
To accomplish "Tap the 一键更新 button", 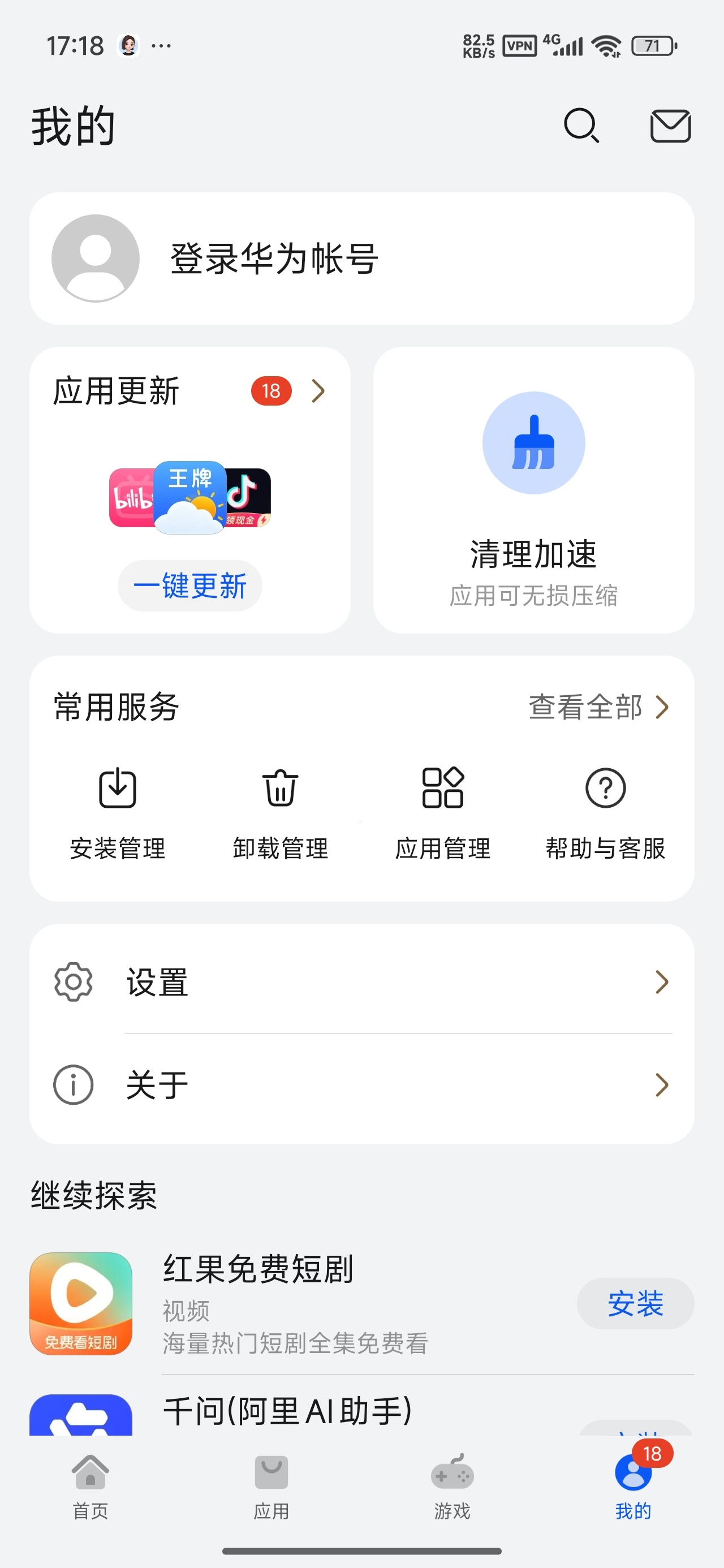I will point(190,585).
